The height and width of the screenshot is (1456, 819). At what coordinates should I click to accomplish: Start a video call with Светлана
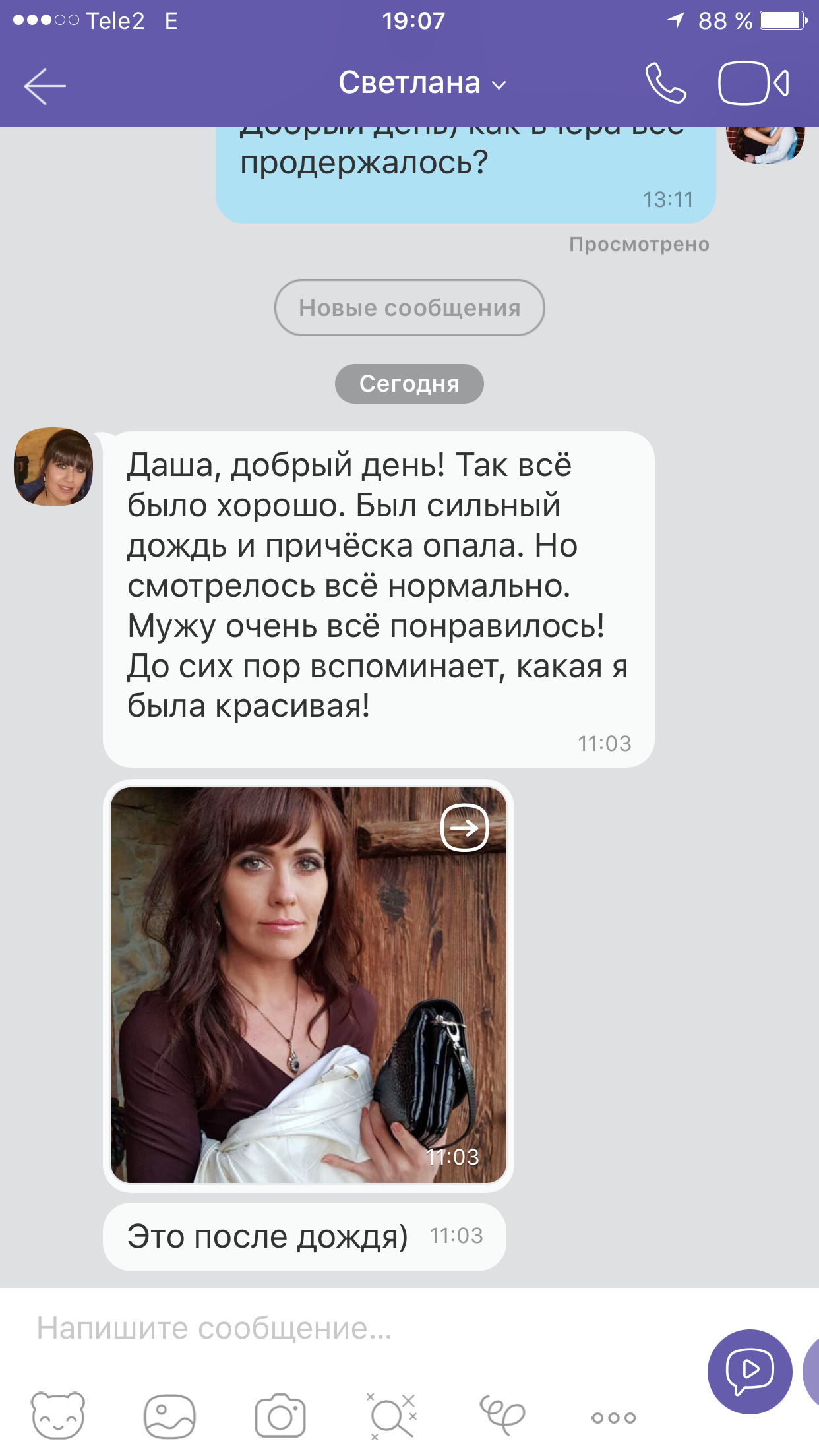(753, 84)
